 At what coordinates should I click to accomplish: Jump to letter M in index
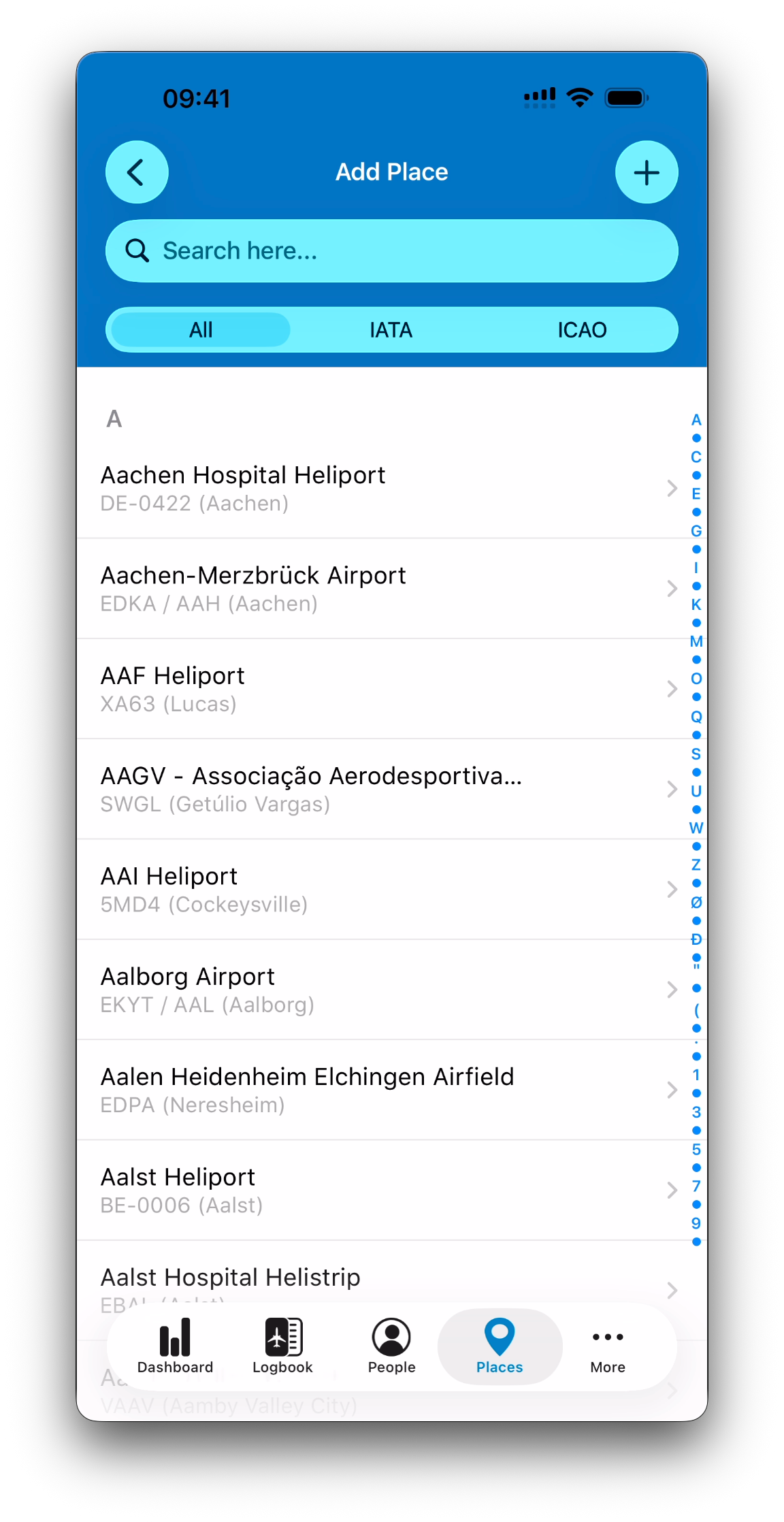[x=696, y=641]
